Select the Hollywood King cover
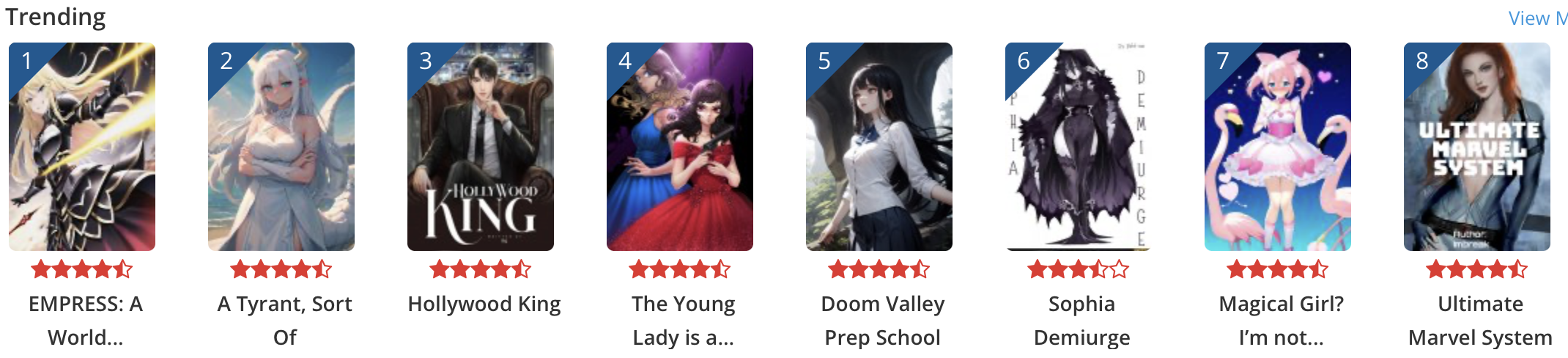 tap(481, 147)
